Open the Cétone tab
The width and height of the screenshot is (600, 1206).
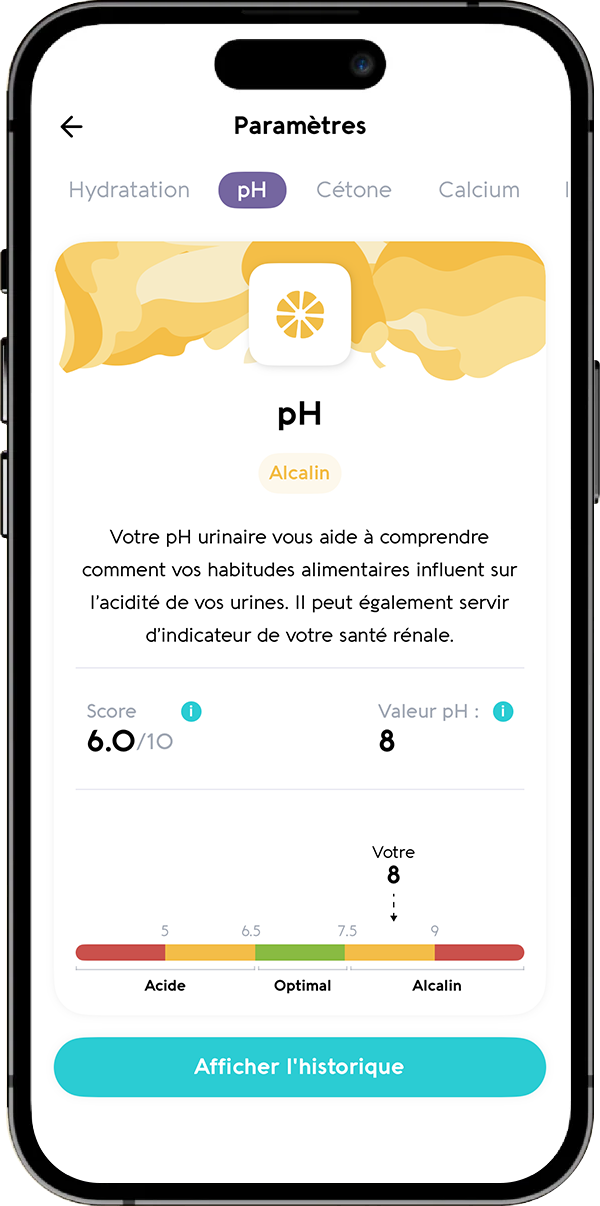[x=354, y=190]
